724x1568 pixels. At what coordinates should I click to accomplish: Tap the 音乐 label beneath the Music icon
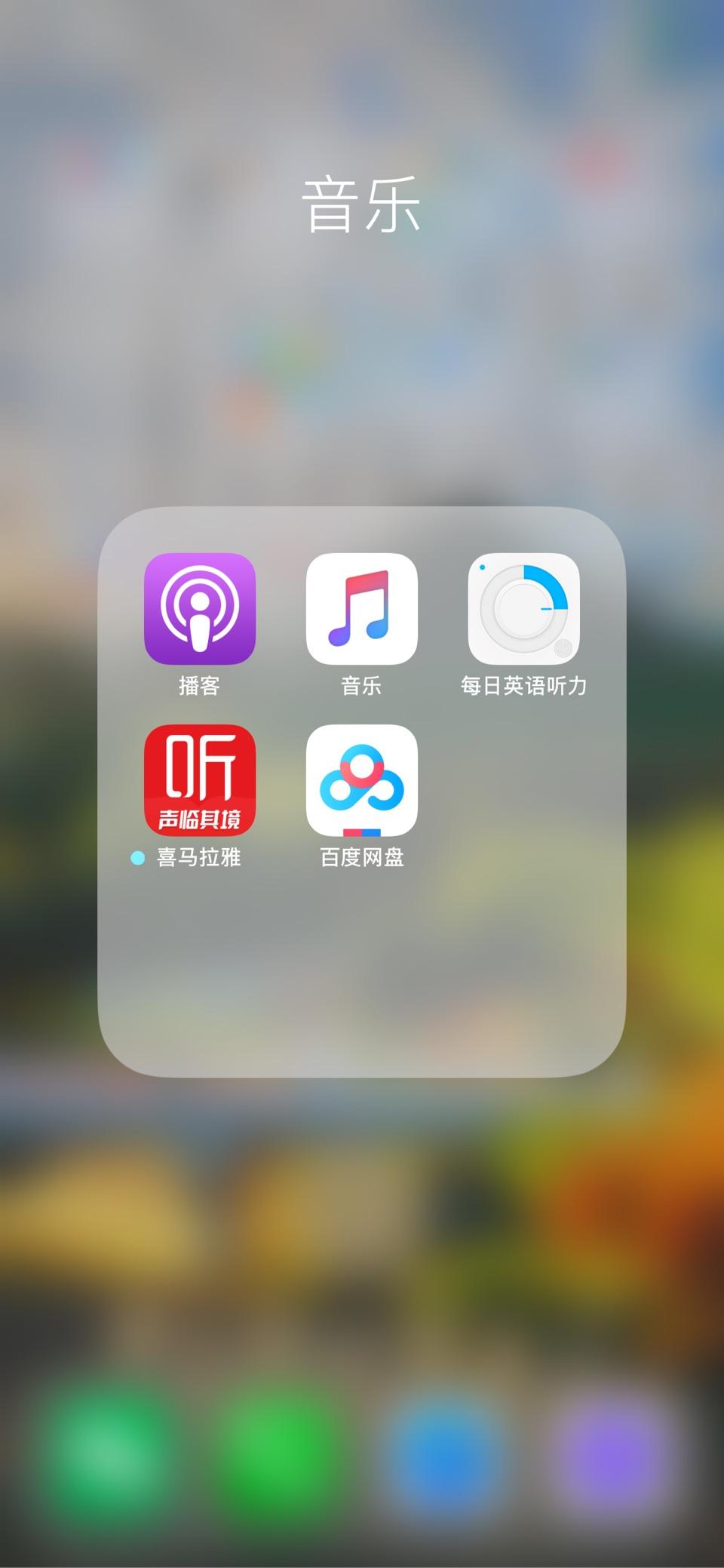click(362, 685)
